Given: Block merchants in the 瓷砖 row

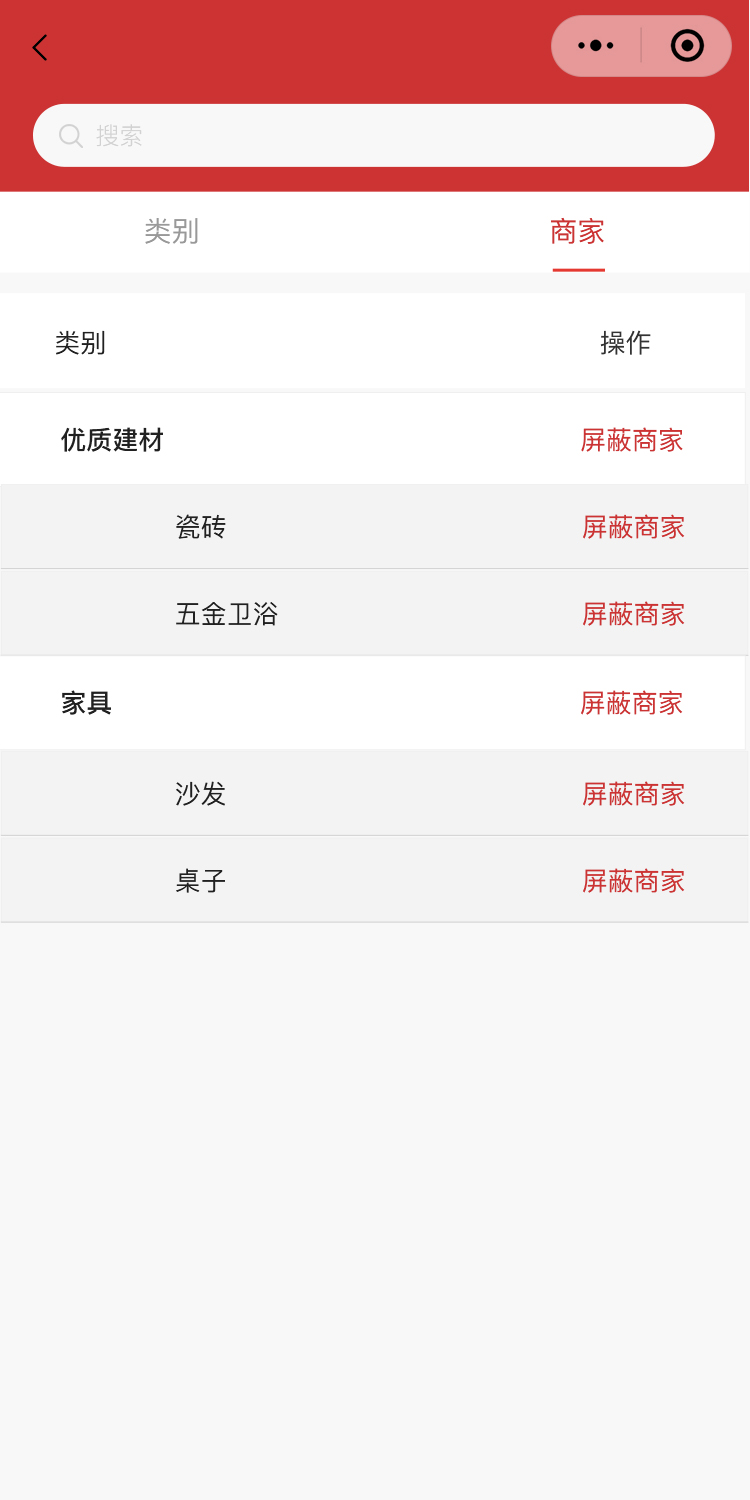Looking at the screenshot, I should point(634,527).
